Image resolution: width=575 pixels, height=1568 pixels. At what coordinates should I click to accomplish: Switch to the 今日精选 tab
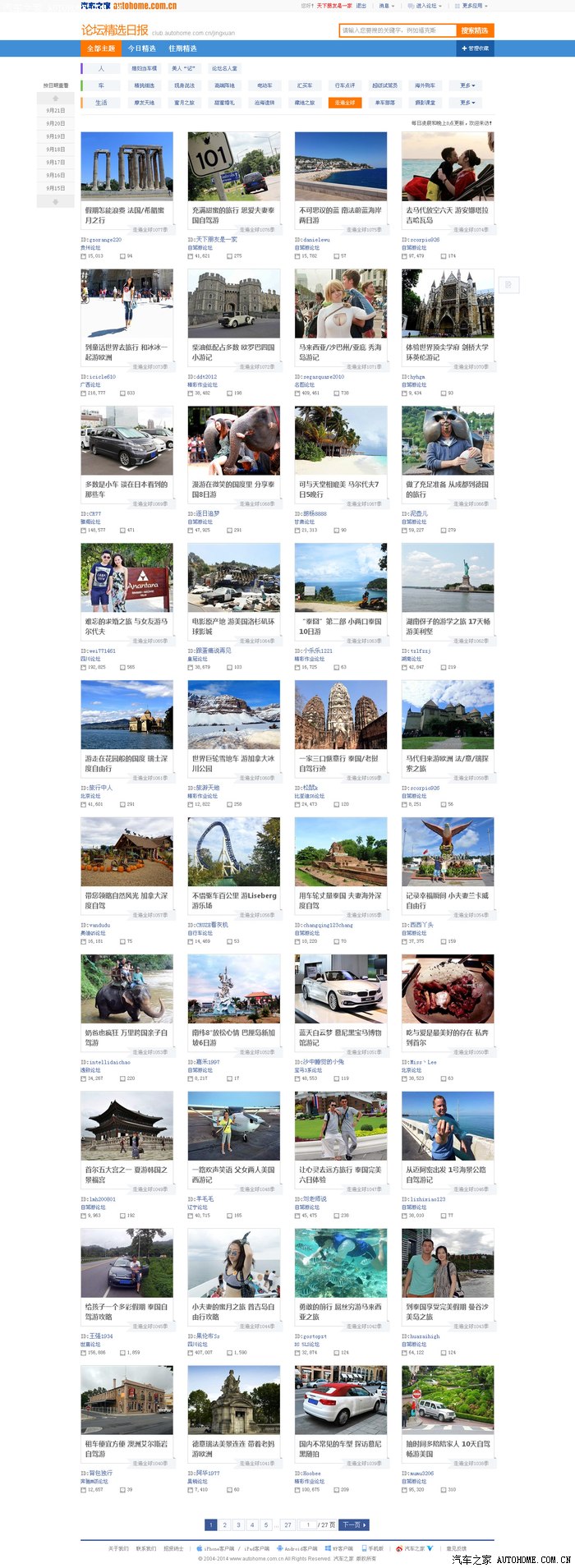(x=142, y=48)
